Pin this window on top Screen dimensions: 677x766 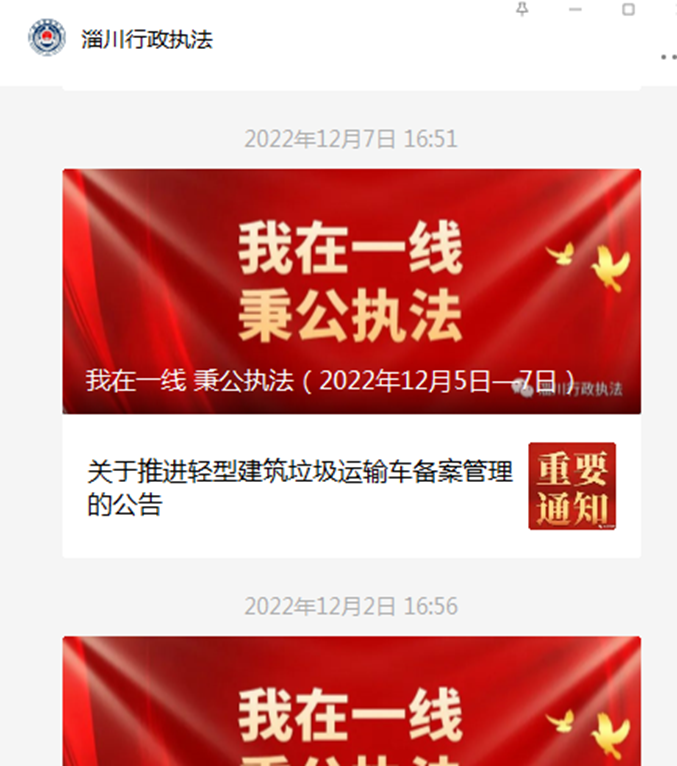click(x=522, y=9)
